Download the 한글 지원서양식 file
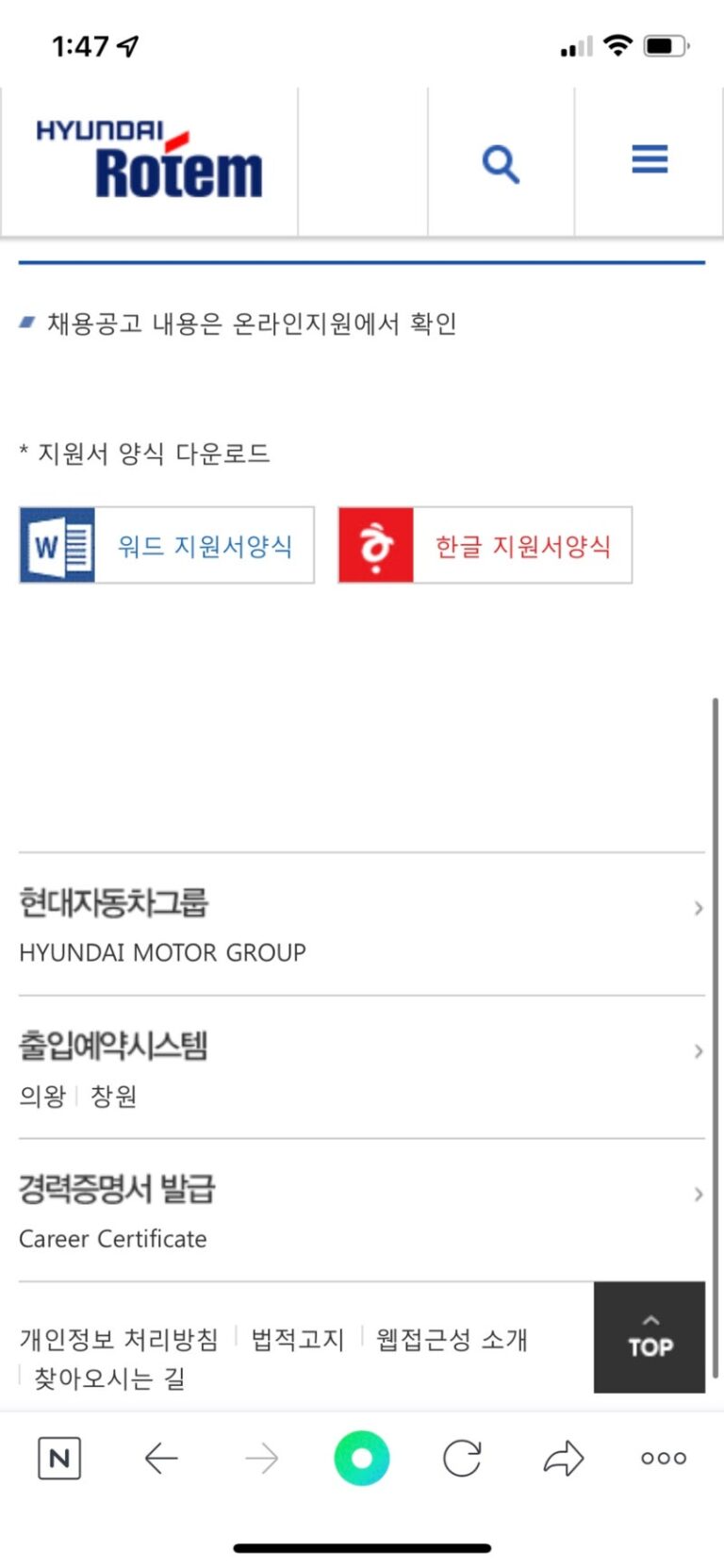The image size is (724, 1568). click(485, 546)
